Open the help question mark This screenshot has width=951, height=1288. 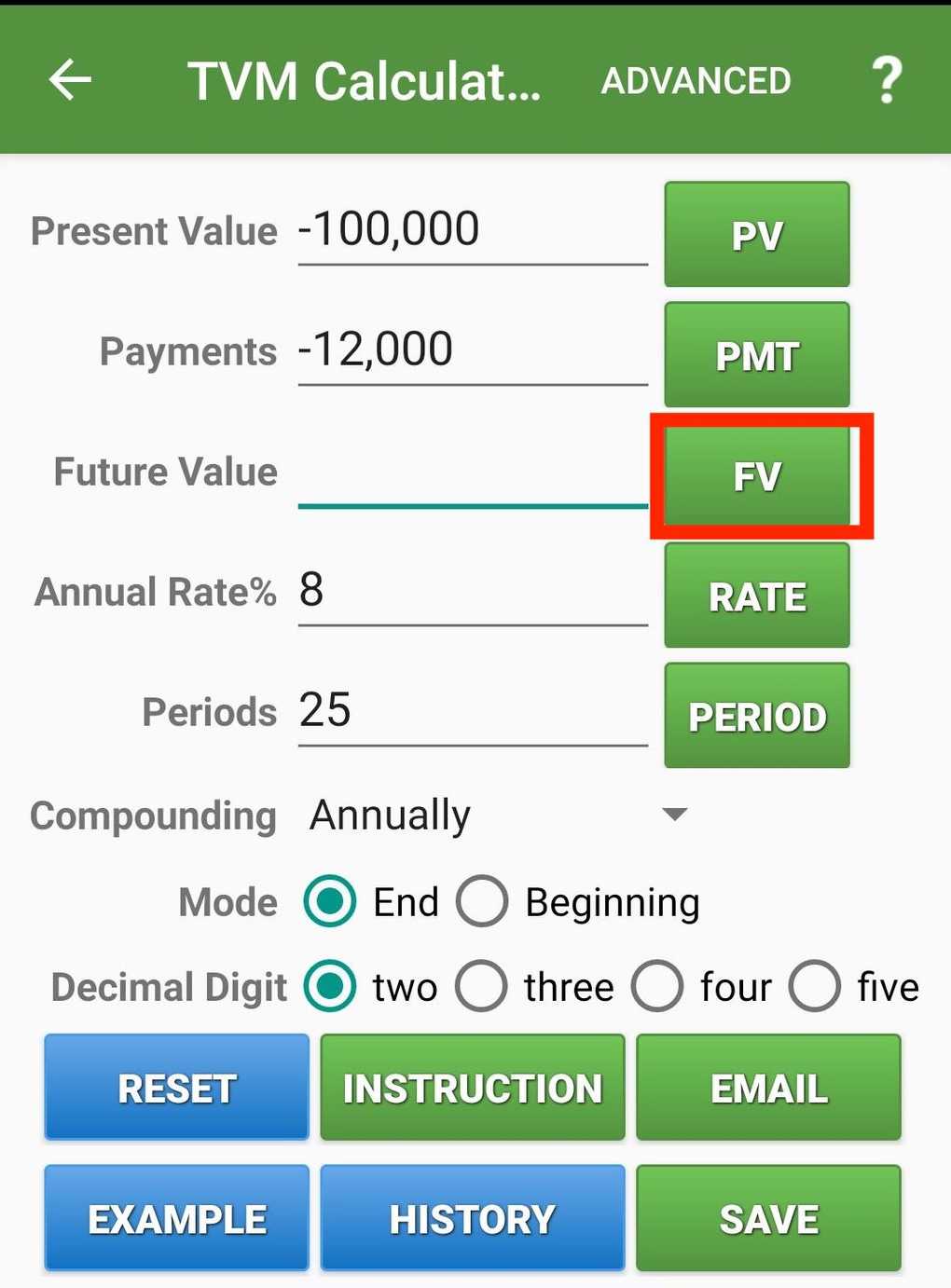point(886,80)
